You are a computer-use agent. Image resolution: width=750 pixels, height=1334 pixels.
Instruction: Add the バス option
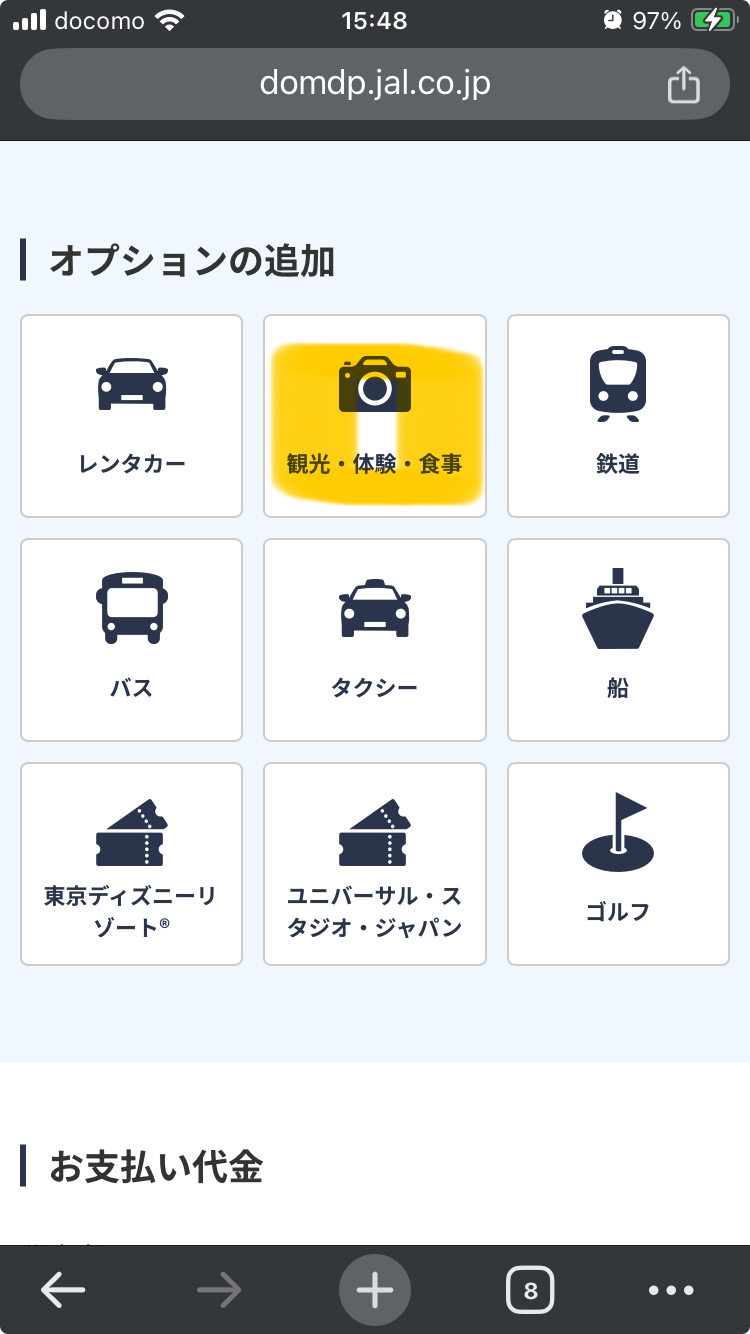coord(131,640)
